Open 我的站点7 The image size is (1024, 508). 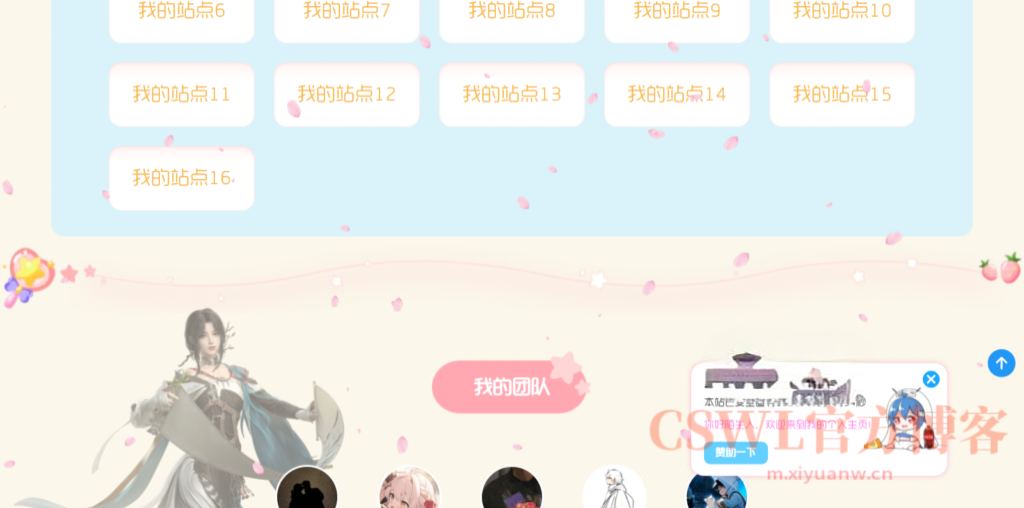point(346,14)
